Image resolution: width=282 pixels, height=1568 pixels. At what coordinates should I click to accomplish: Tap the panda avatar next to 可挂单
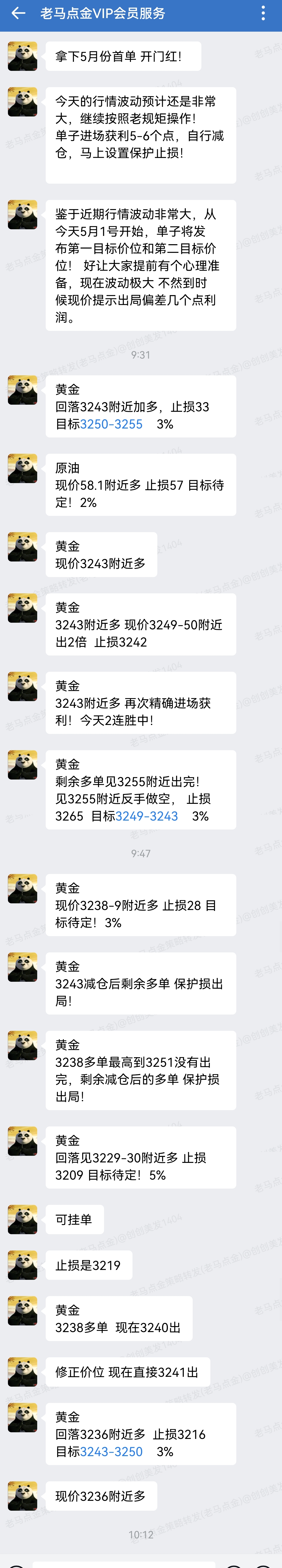23,1220
